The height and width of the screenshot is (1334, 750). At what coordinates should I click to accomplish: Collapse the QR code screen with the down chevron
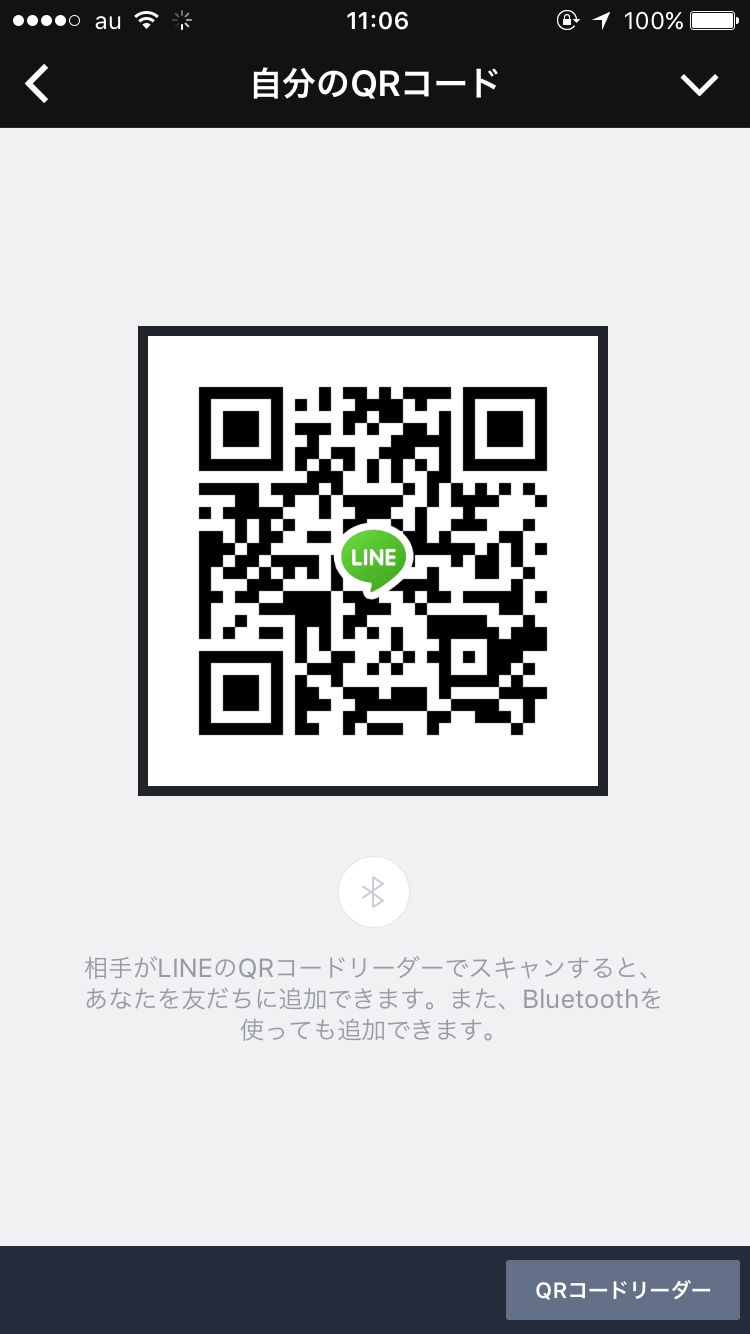click(700, 84)
